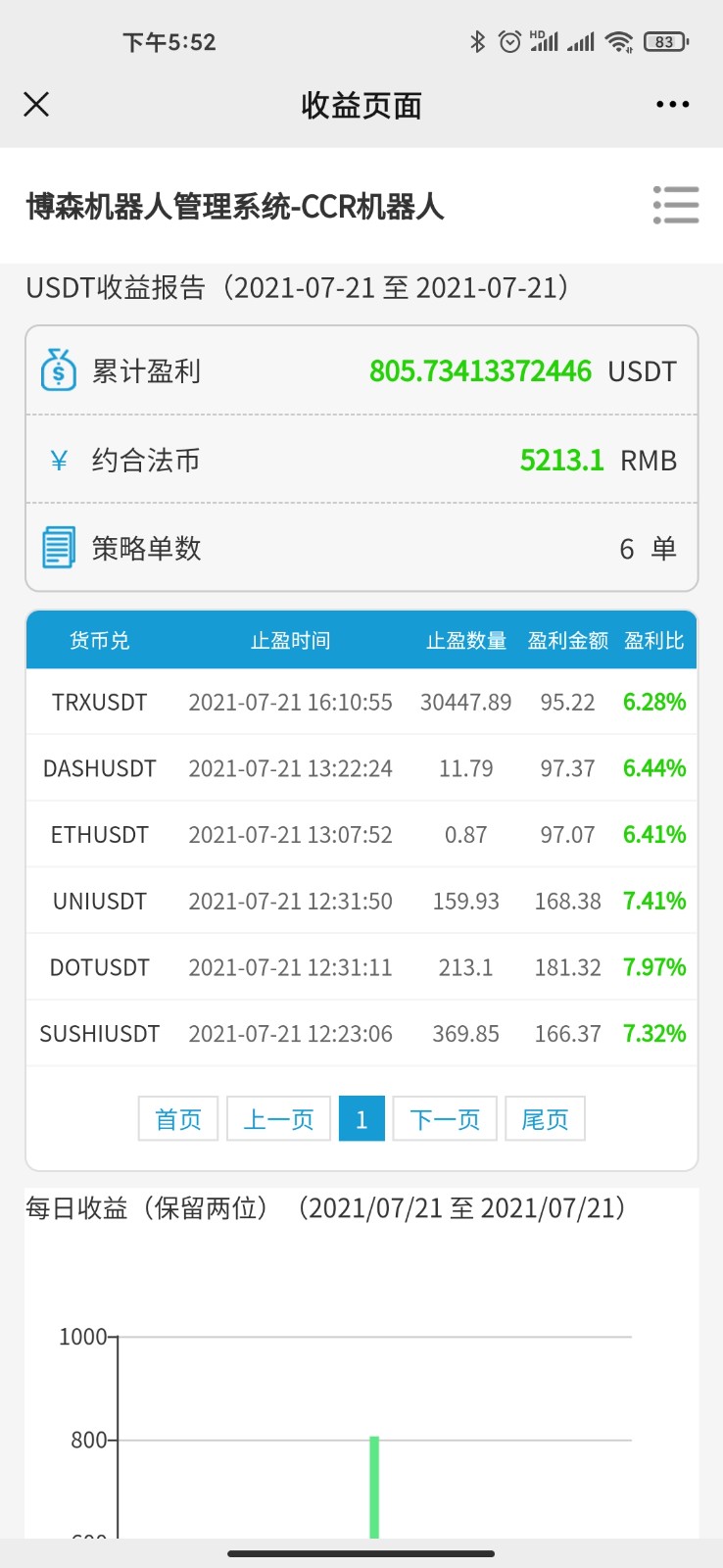Viewport: 723px width, 1568px height.
Task: Tap 上一页 for the previous page
Action: point(279,1119)
